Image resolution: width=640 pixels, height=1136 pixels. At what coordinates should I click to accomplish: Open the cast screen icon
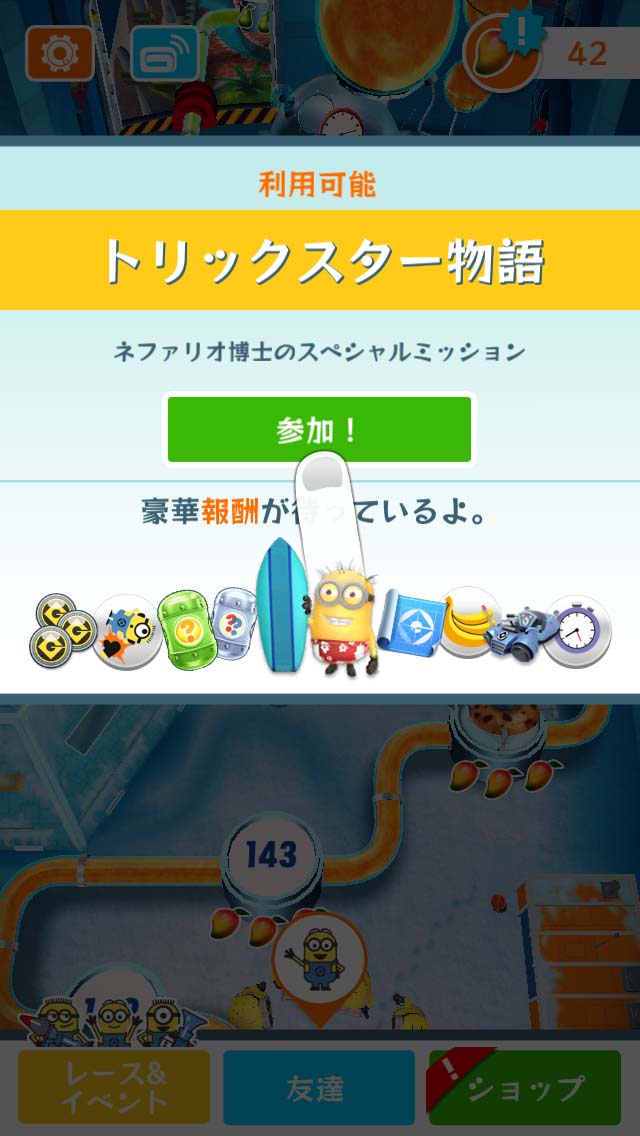(x=163, y=53)
